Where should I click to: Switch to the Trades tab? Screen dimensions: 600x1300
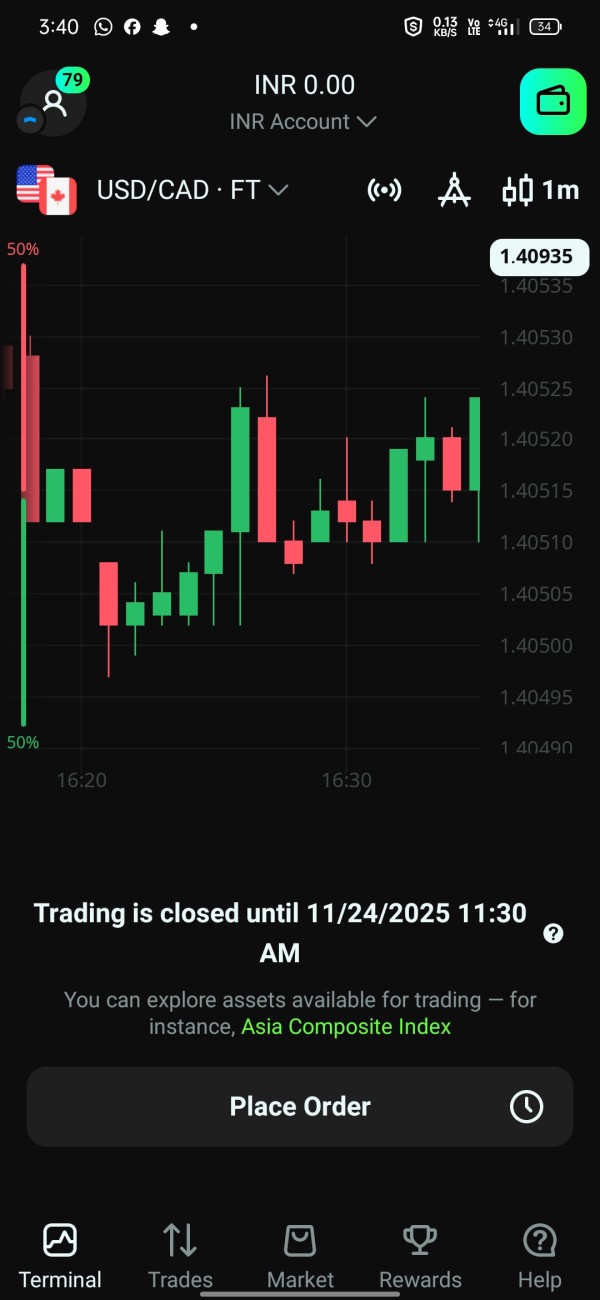(180, 1256)
